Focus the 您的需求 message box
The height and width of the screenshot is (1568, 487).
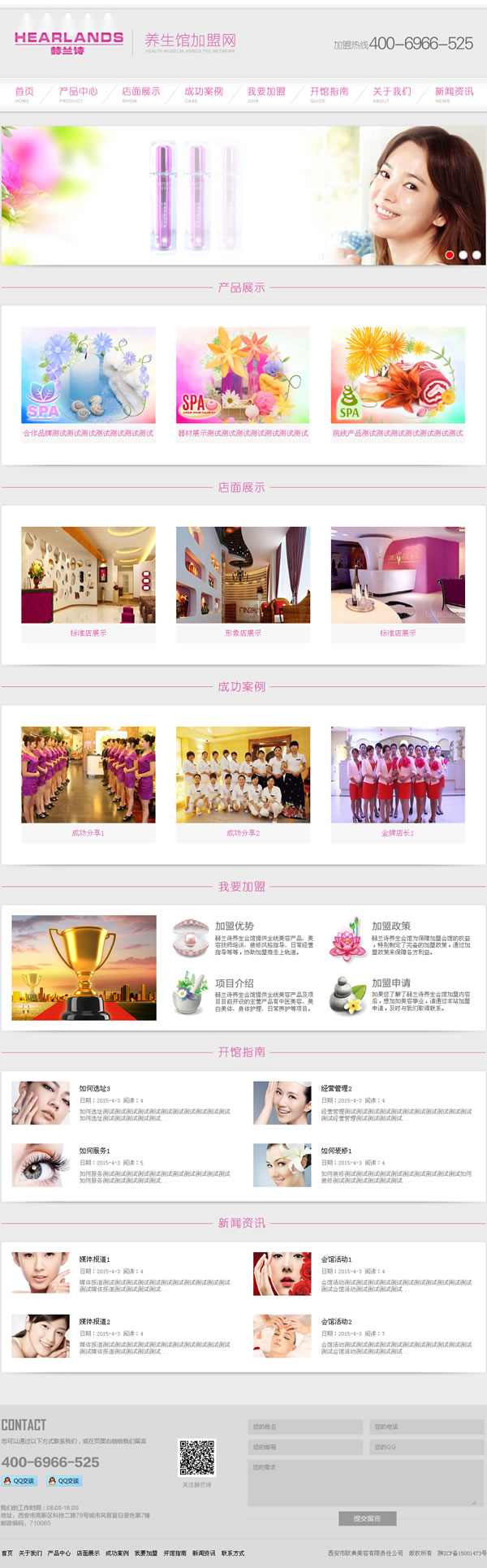[x=362, y=1483]
